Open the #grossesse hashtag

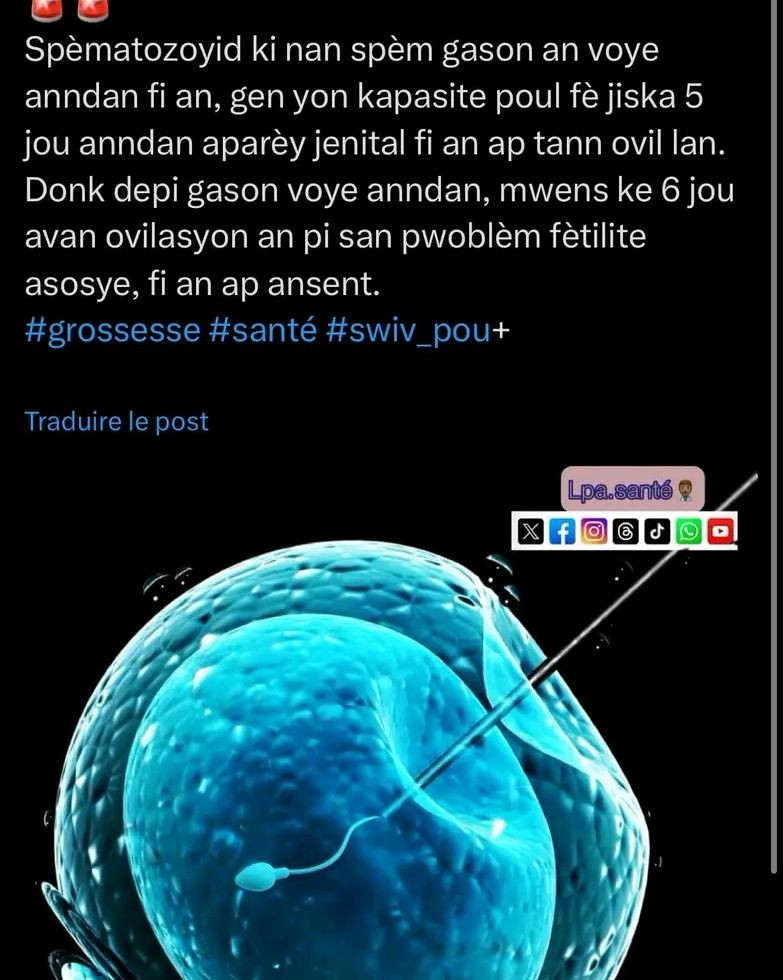[112, 332]
